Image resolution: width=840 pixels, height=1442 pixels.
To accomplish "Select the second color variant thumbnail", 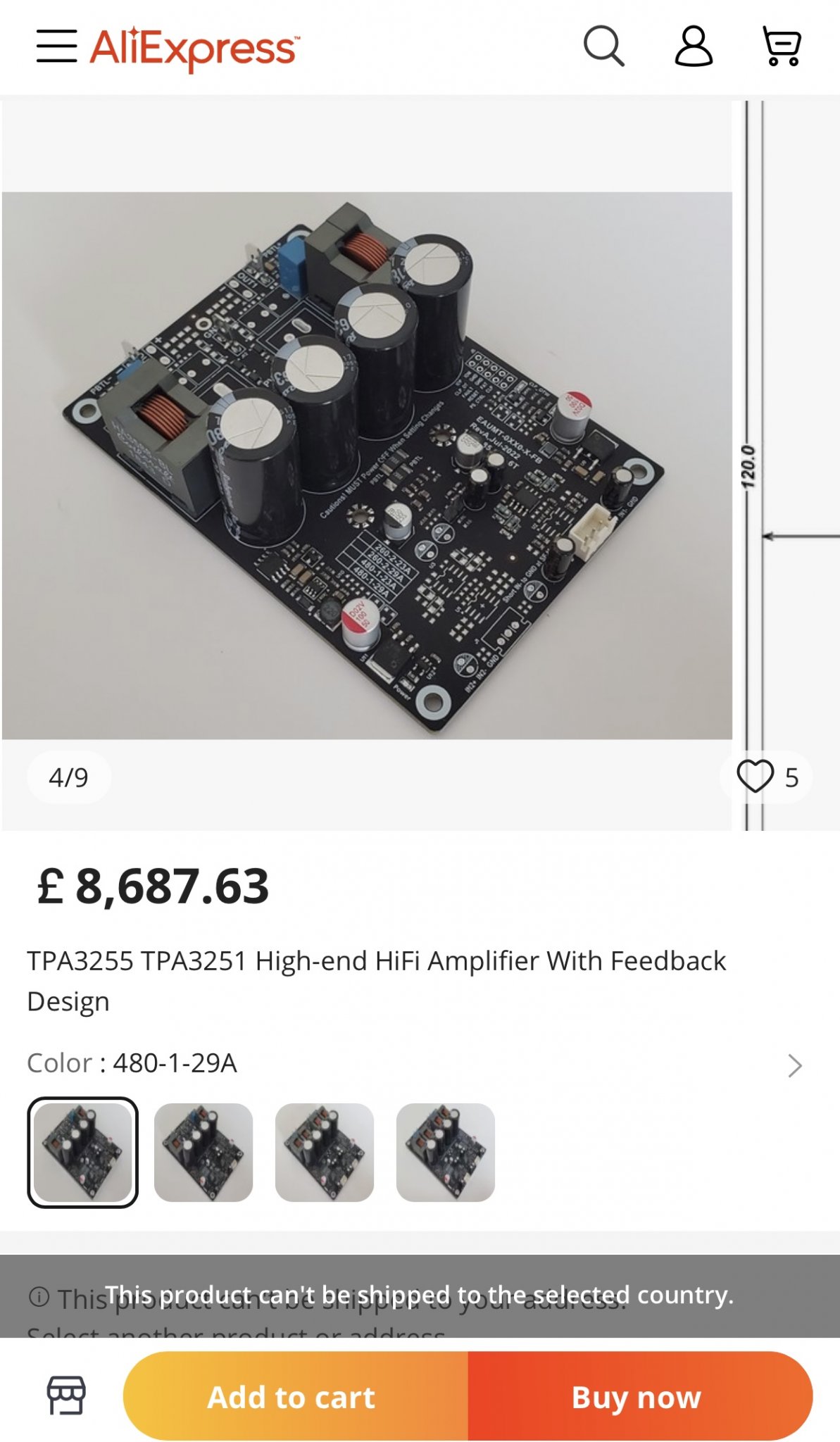I will pos(203,1152).
